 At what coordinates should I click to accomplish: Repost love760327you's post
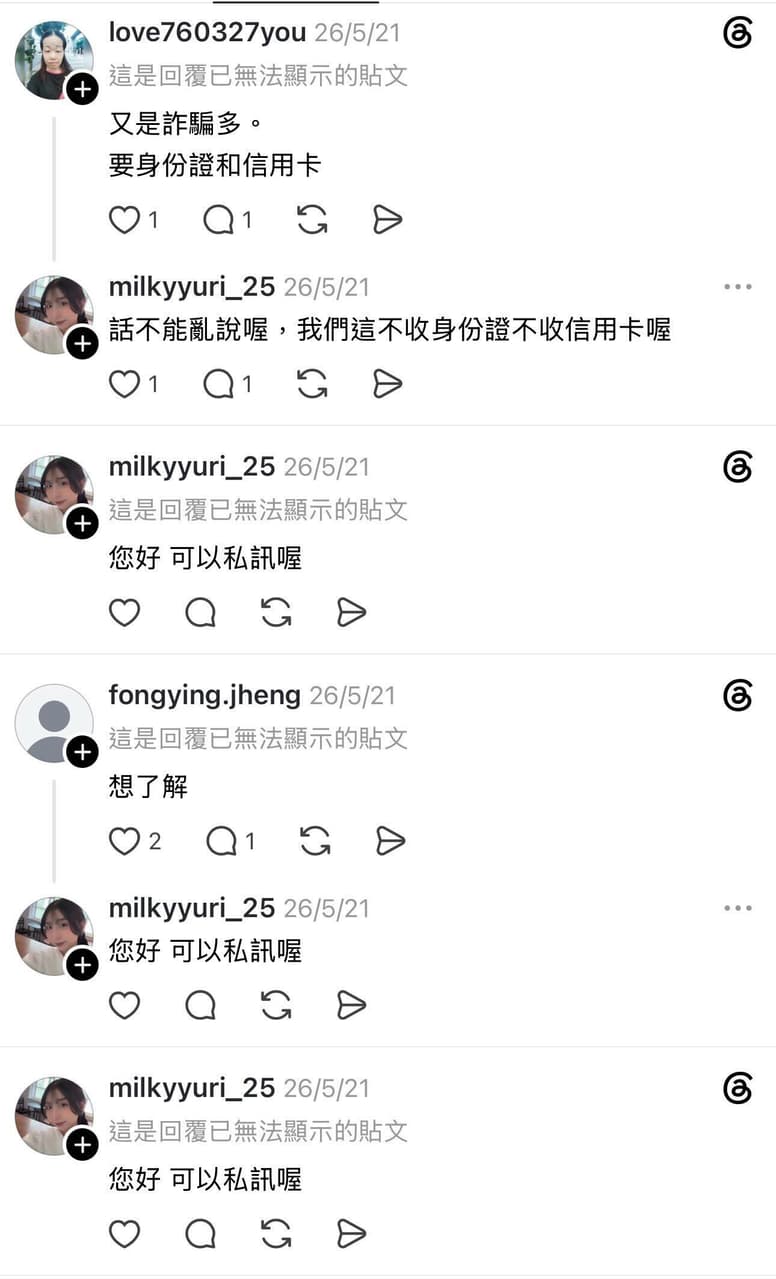(x=313, y=220)
